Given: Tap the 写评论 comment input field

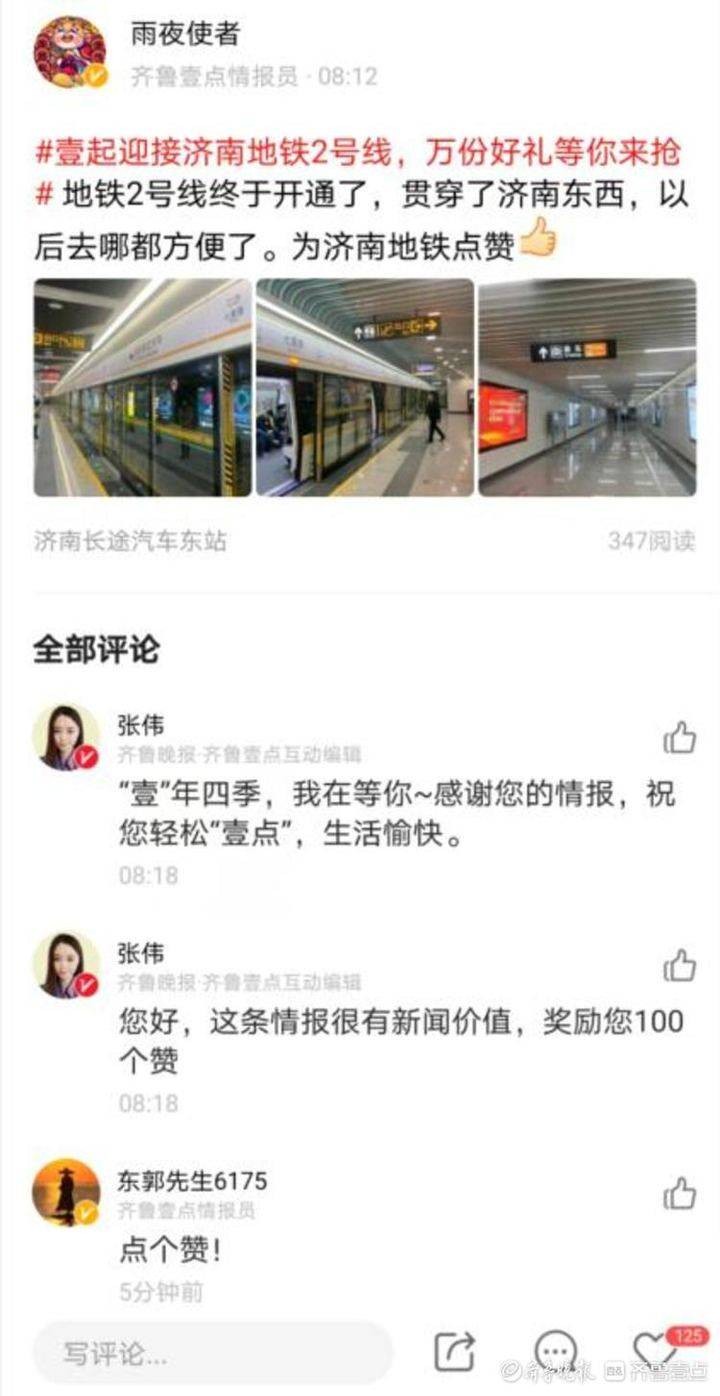Looking at the screenshot, I should pos(212,1353).
